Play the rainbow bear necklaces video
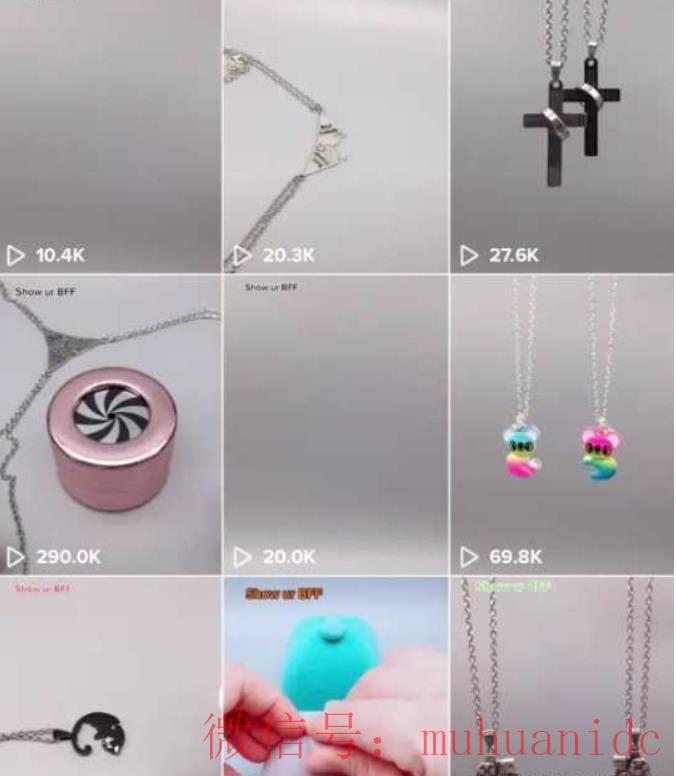This screenshot has width=676, height=776. [563, 425]
